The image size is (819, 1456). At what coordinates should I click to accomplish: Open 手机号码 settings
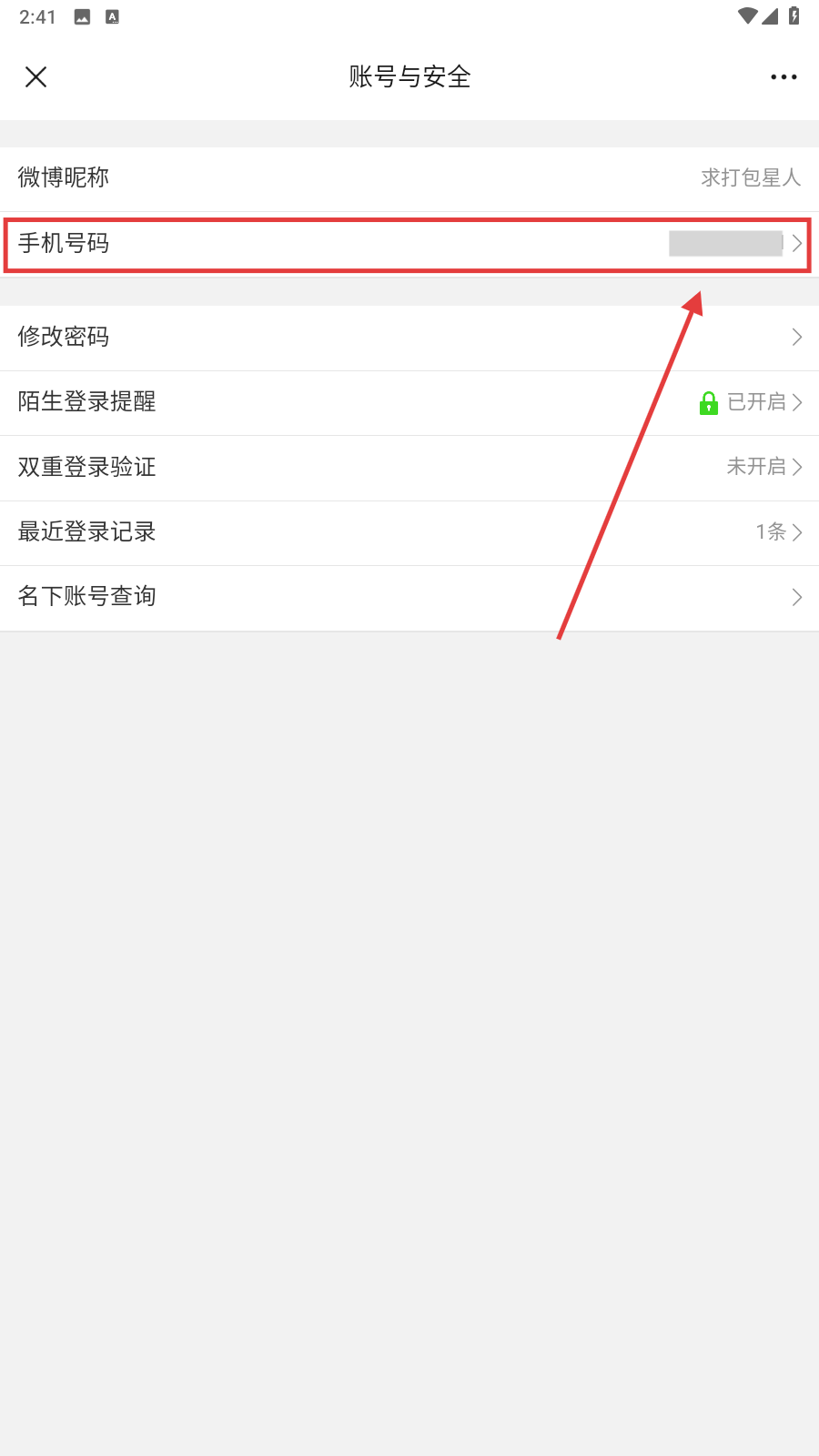409,244
